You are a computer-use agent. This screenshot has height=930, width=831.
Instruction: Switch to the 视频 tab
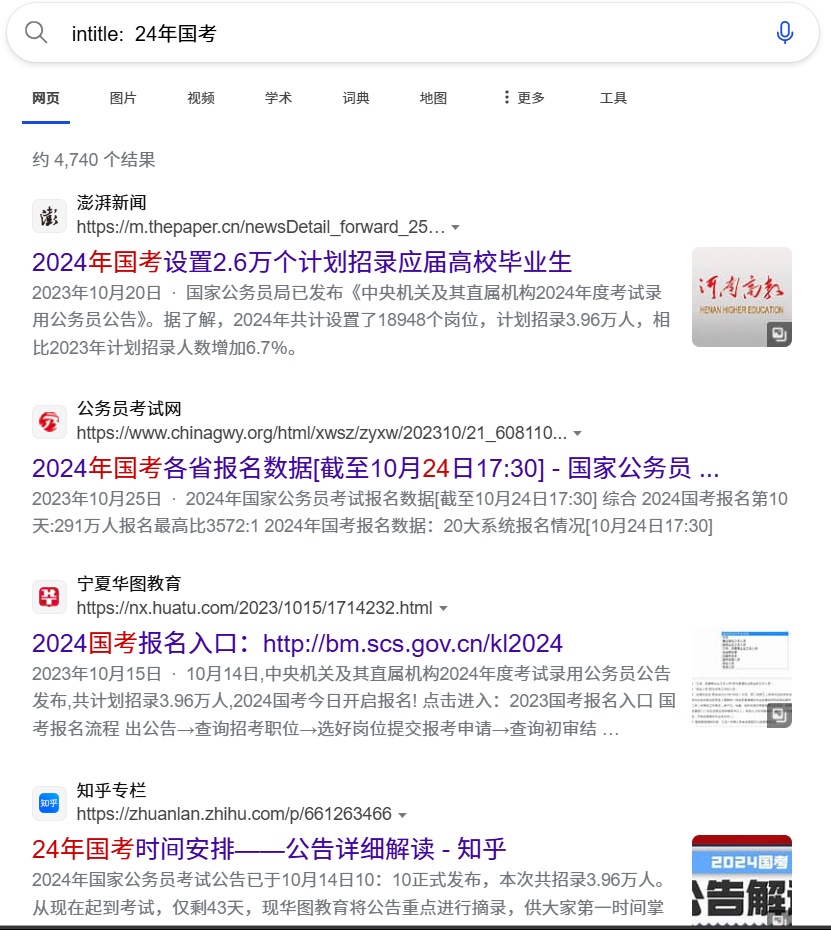201,98
